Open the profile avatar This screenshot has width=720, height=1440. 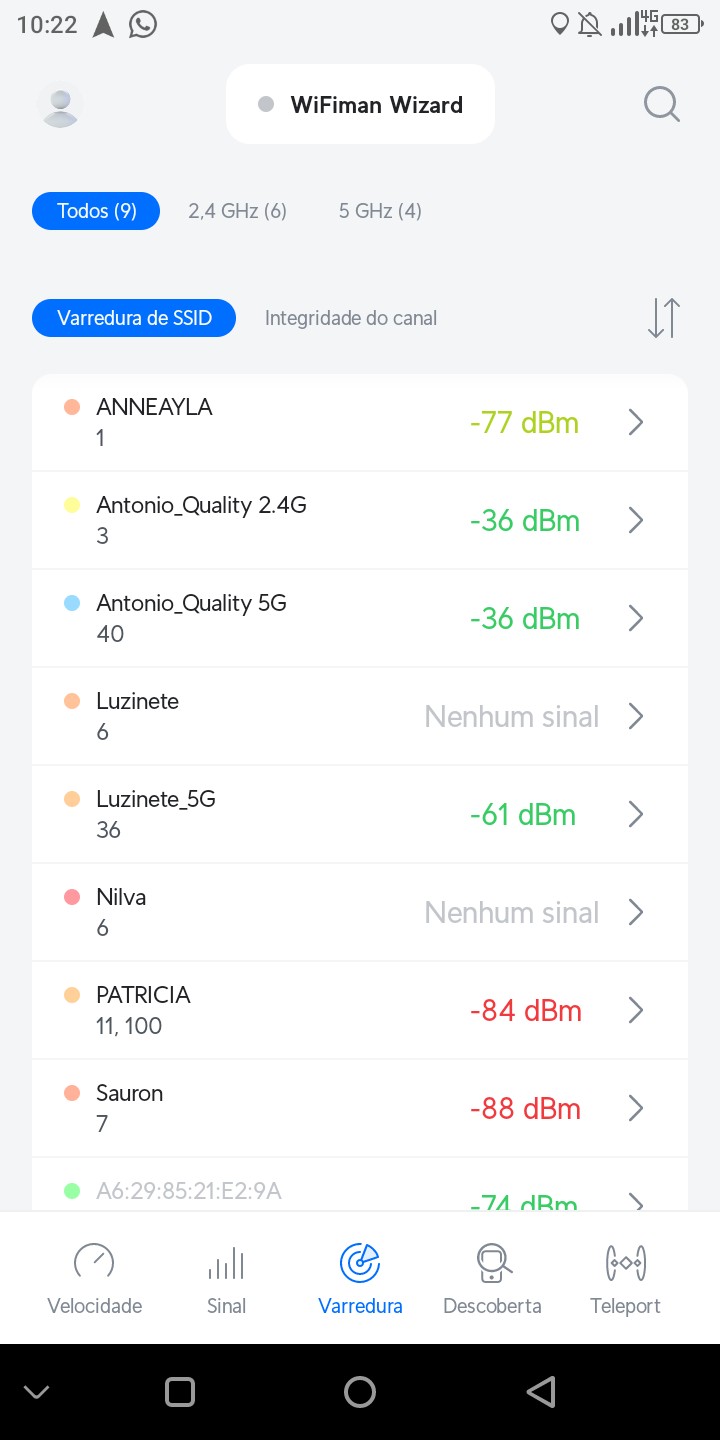(60, 105)
